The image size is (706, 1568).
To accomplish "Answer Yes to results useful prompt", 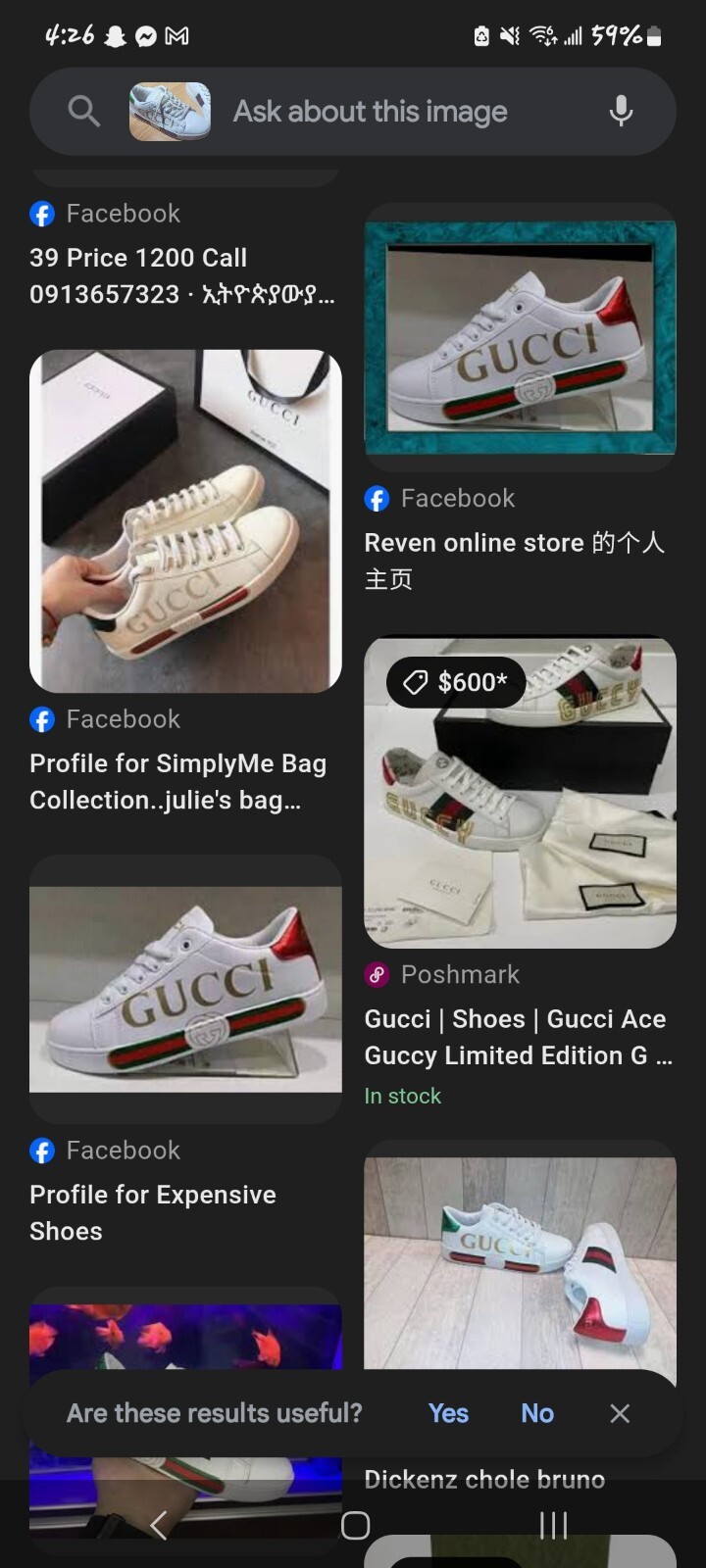I will pos(448,1413).
